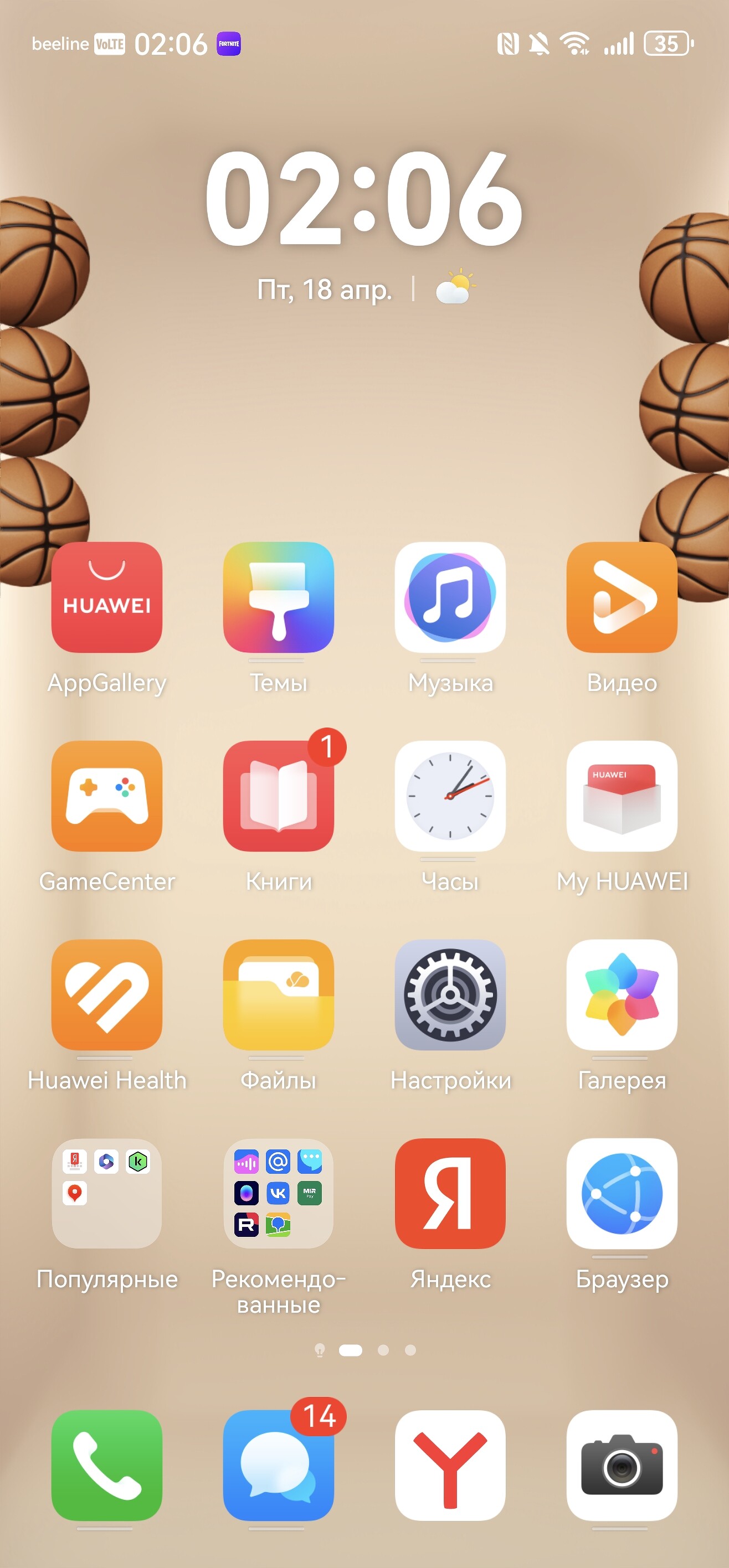Viewport: 729px width, 1568px height.
Task: Expand the Рекомендованные folder
Action: (x=278, y=1193)
